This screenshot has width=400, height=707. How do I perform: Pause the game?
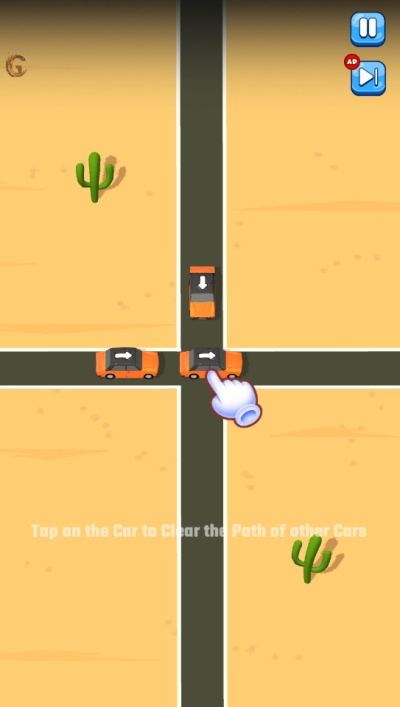368,29
